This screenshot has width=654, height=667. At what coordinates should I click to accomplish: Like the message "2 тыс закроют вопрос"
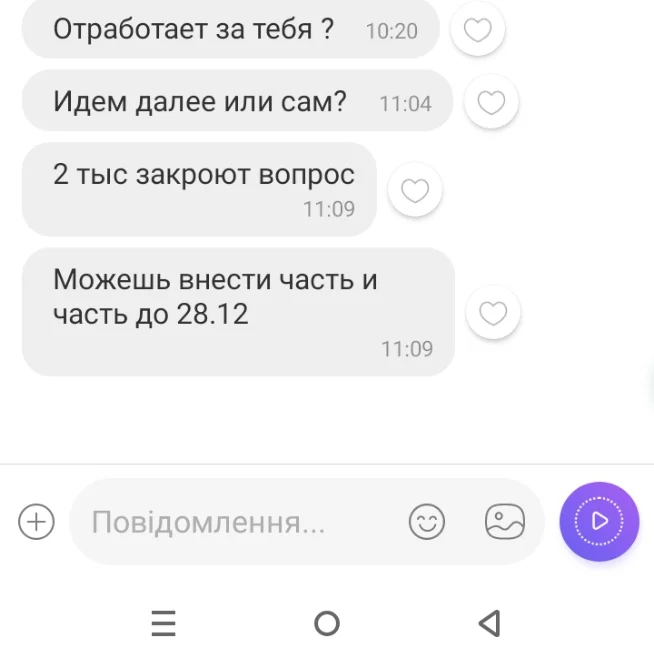pyautogui.click(x=414, y=190)
